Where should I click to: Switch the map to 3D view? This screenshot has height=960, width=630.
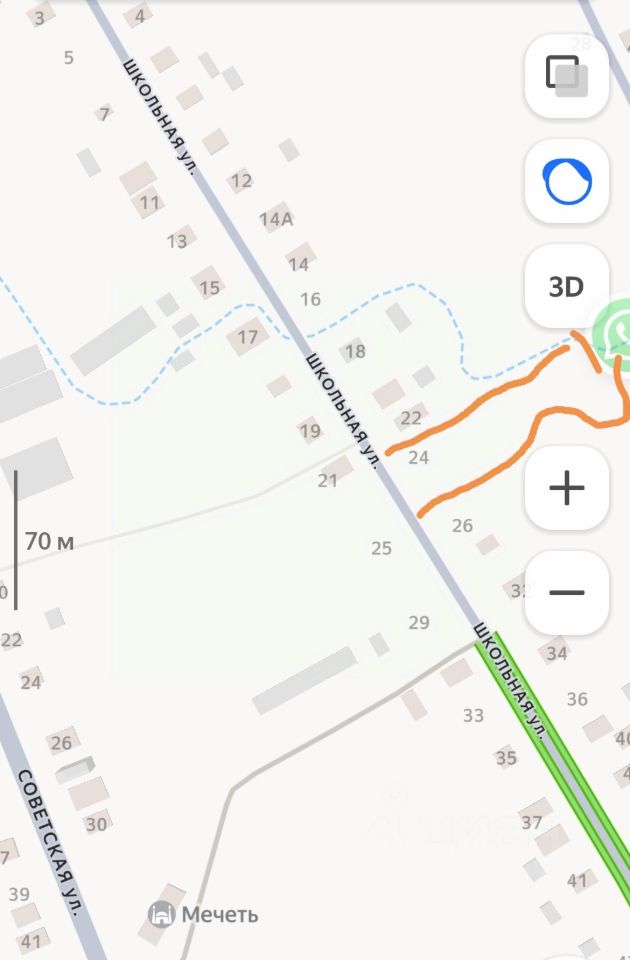point(566,287)
